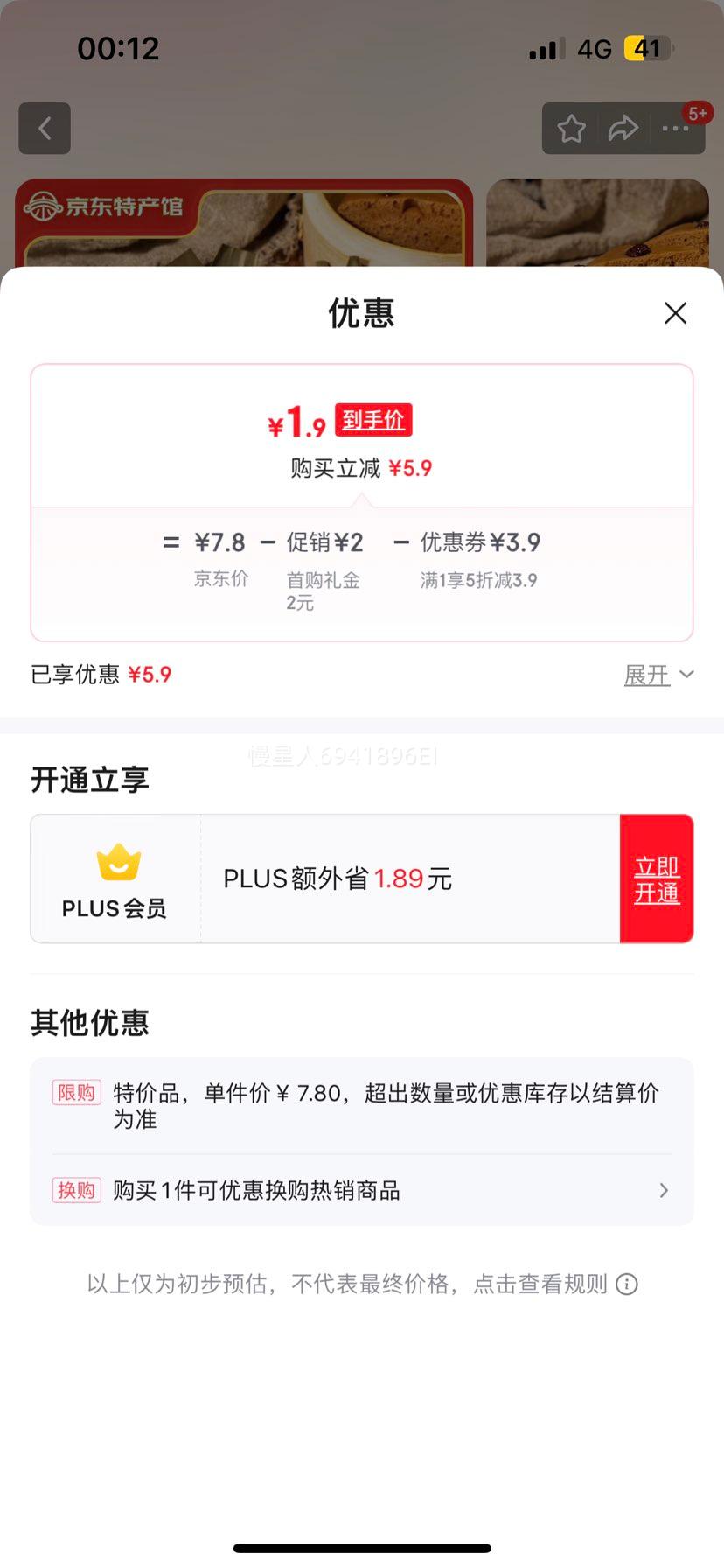Switch to the 其他优惠 section

(x=90, y=1023)
